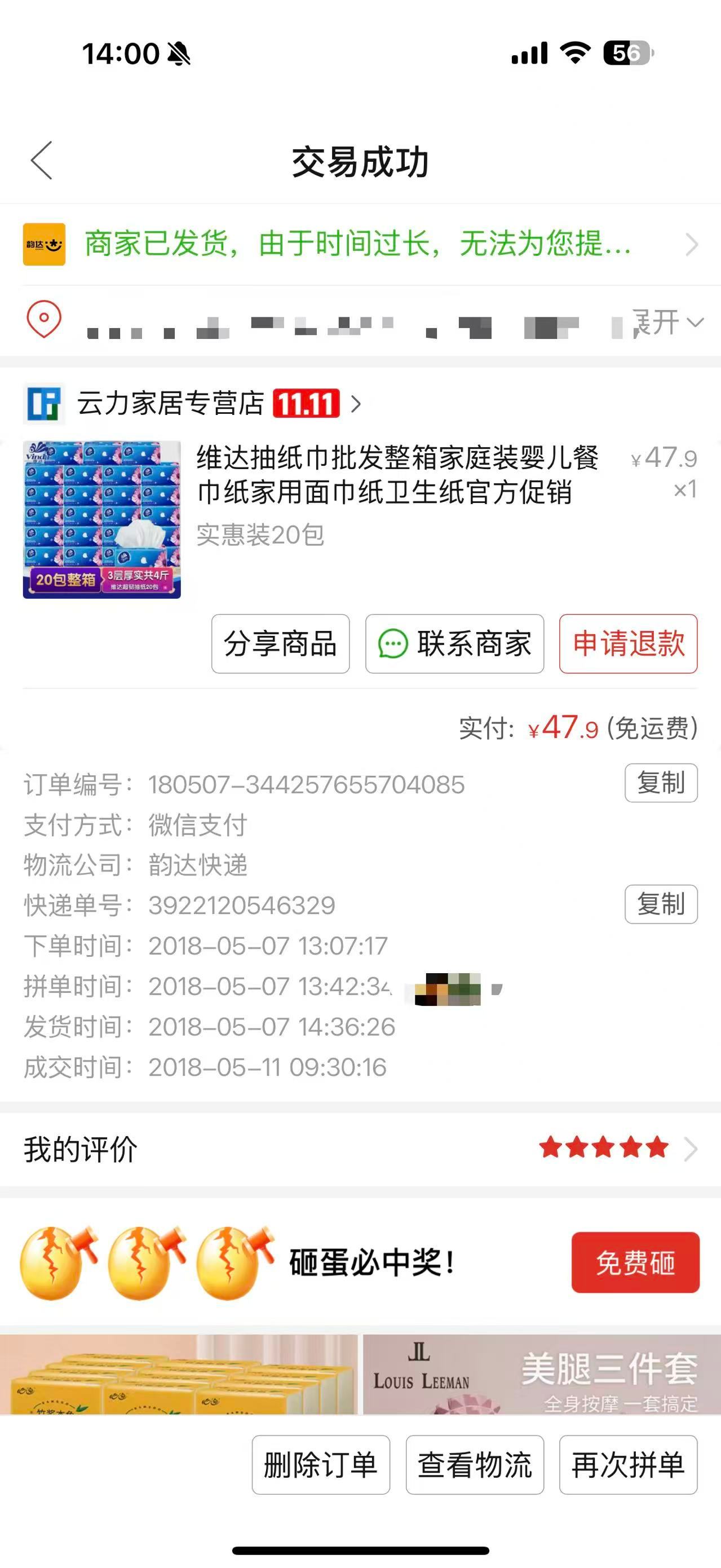
Task: Delete this order with 删除订单
Action: click(321, 1464)
